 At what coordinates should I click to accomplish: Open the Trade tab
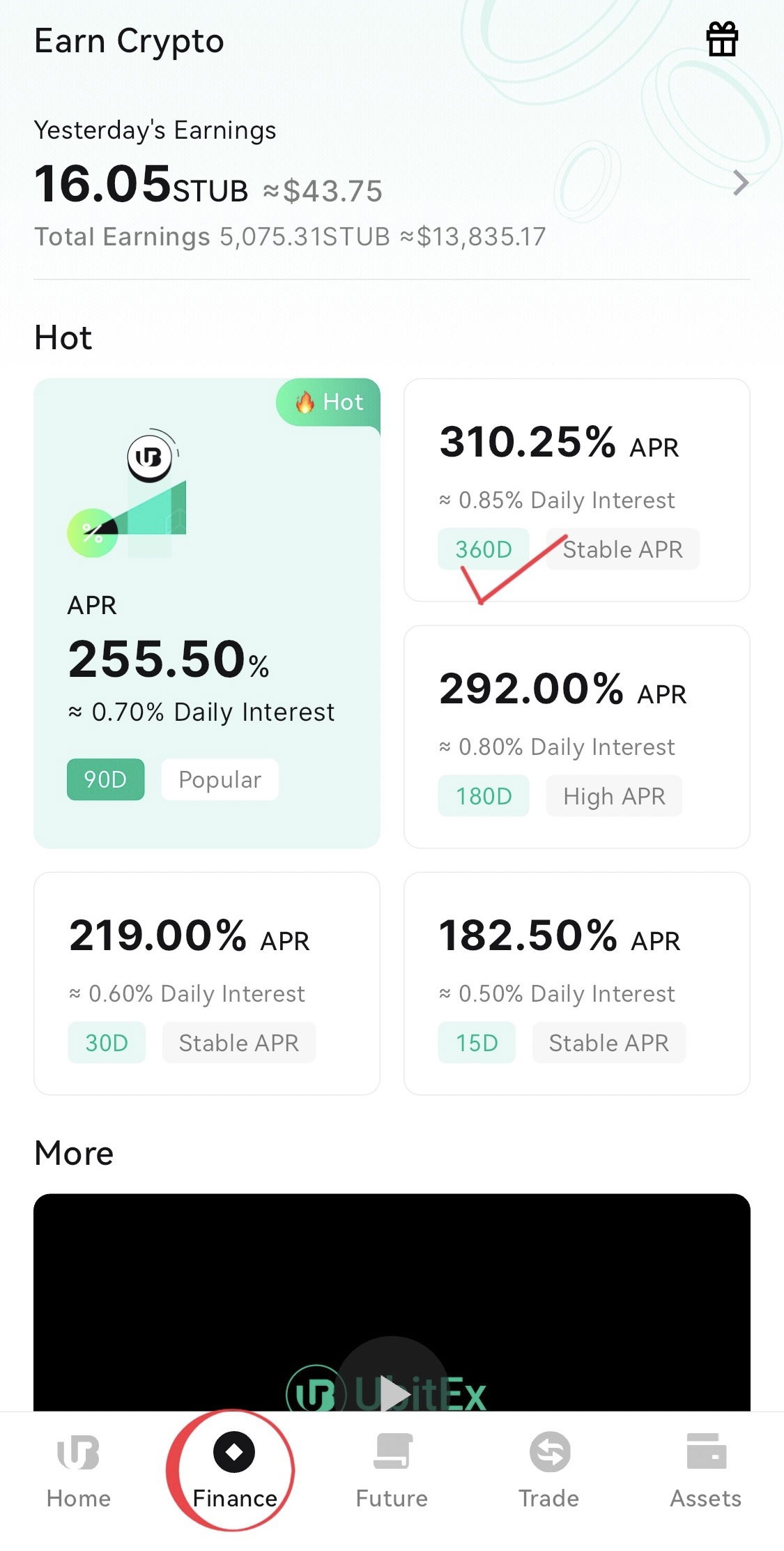point(549,1471)
